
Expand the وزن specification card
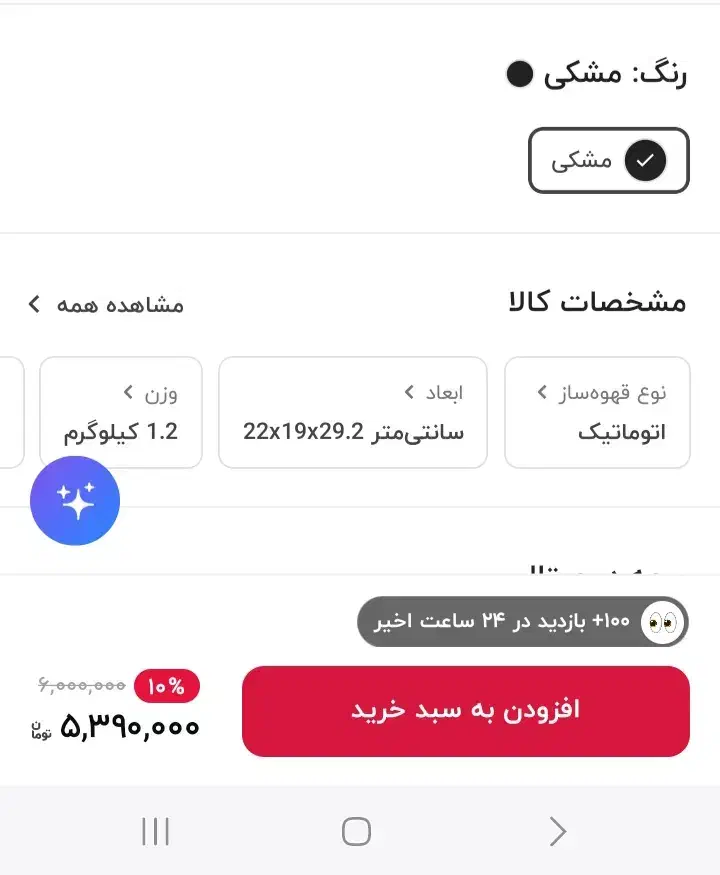pos(120,412)
